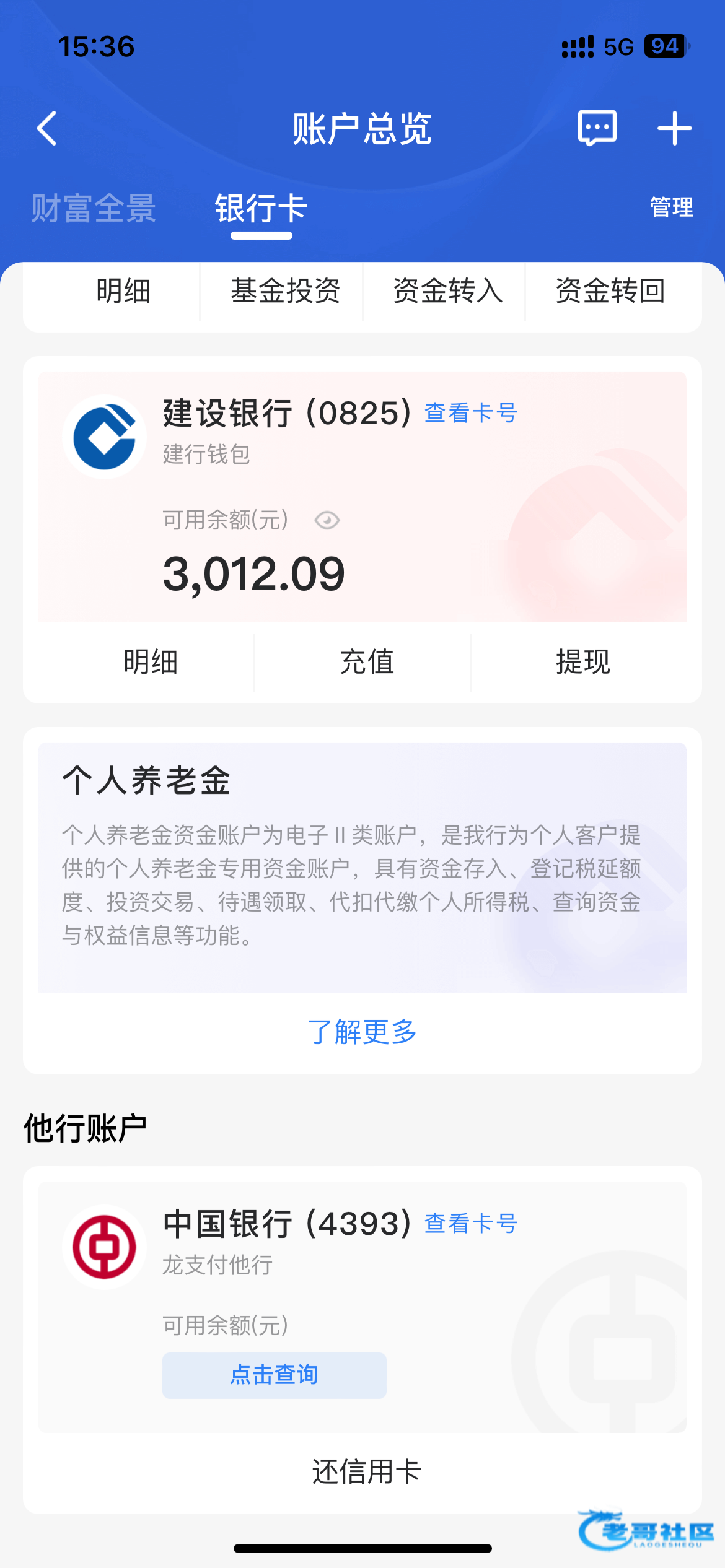Hide the available balance with eye icon
The image size is (725, 1568).
click(x=327, y=520)
